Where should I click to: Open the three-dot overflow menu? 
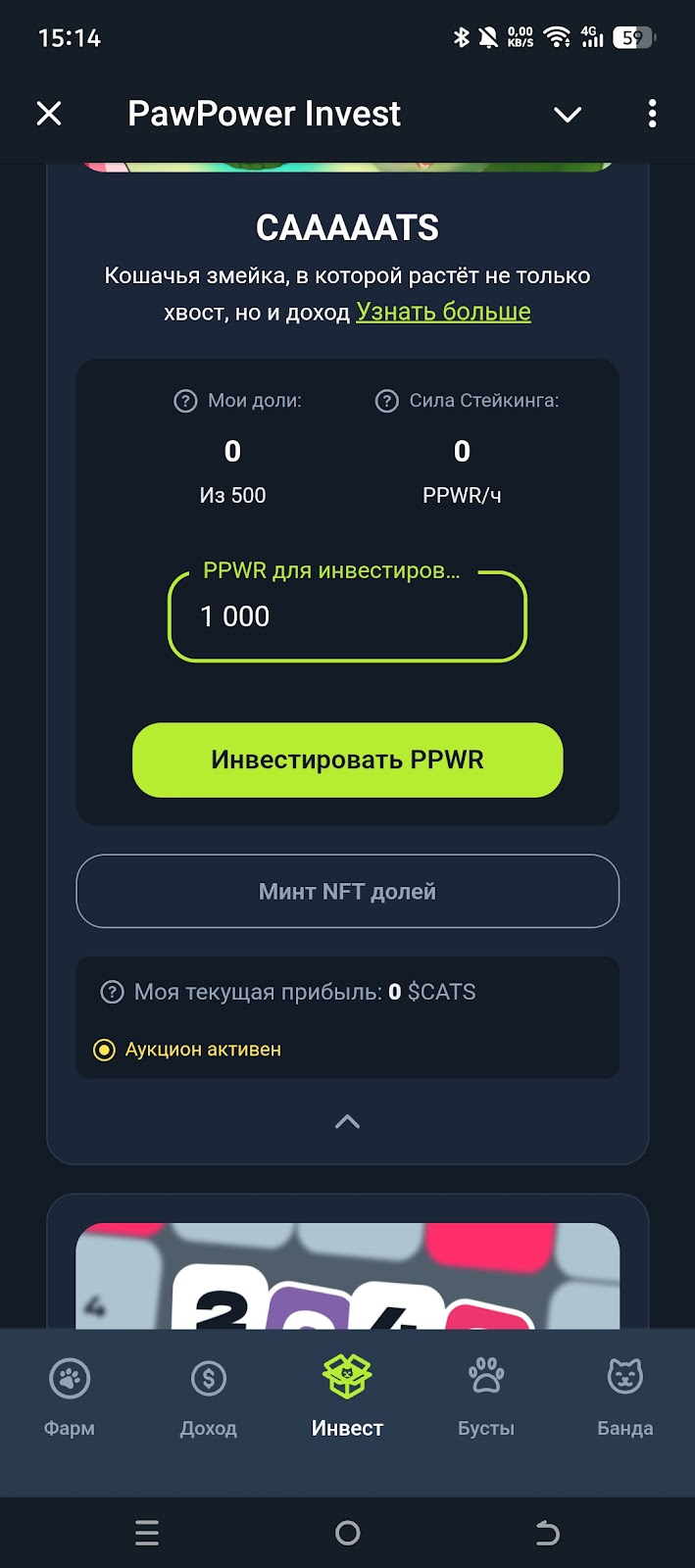click(652, 114)
